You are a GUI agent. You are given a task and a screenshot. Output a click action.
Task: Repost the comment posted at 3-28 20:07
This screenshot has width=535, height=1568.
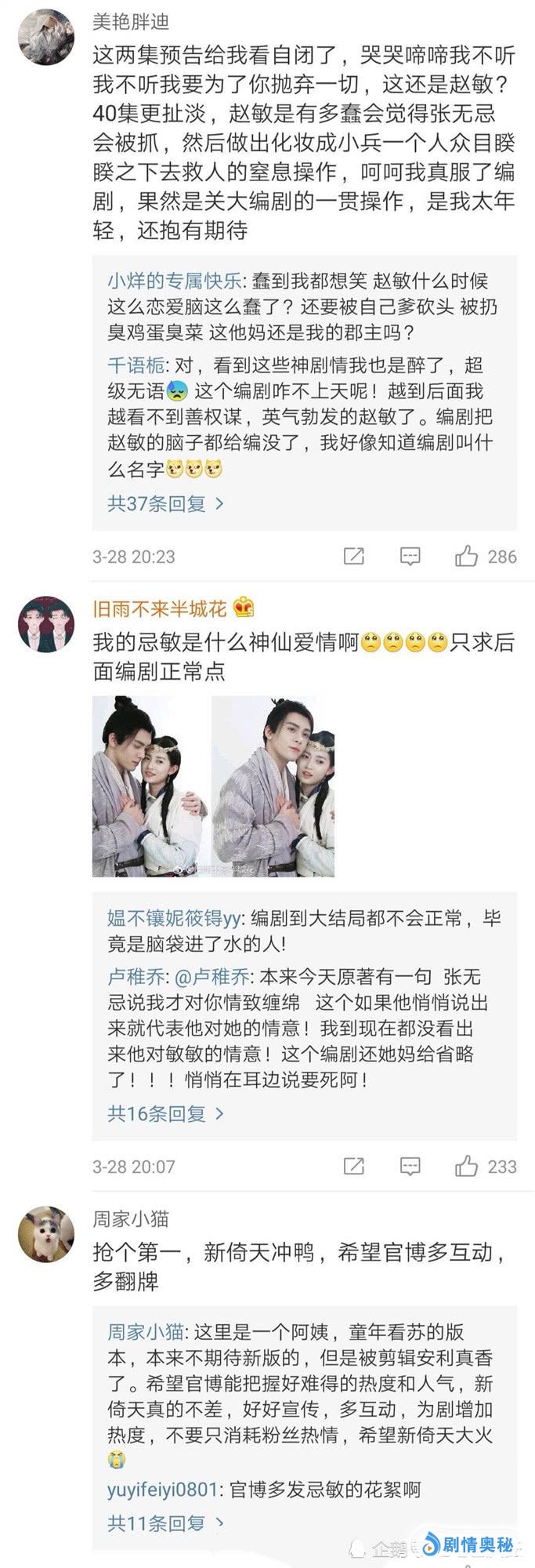point(354,1167)
